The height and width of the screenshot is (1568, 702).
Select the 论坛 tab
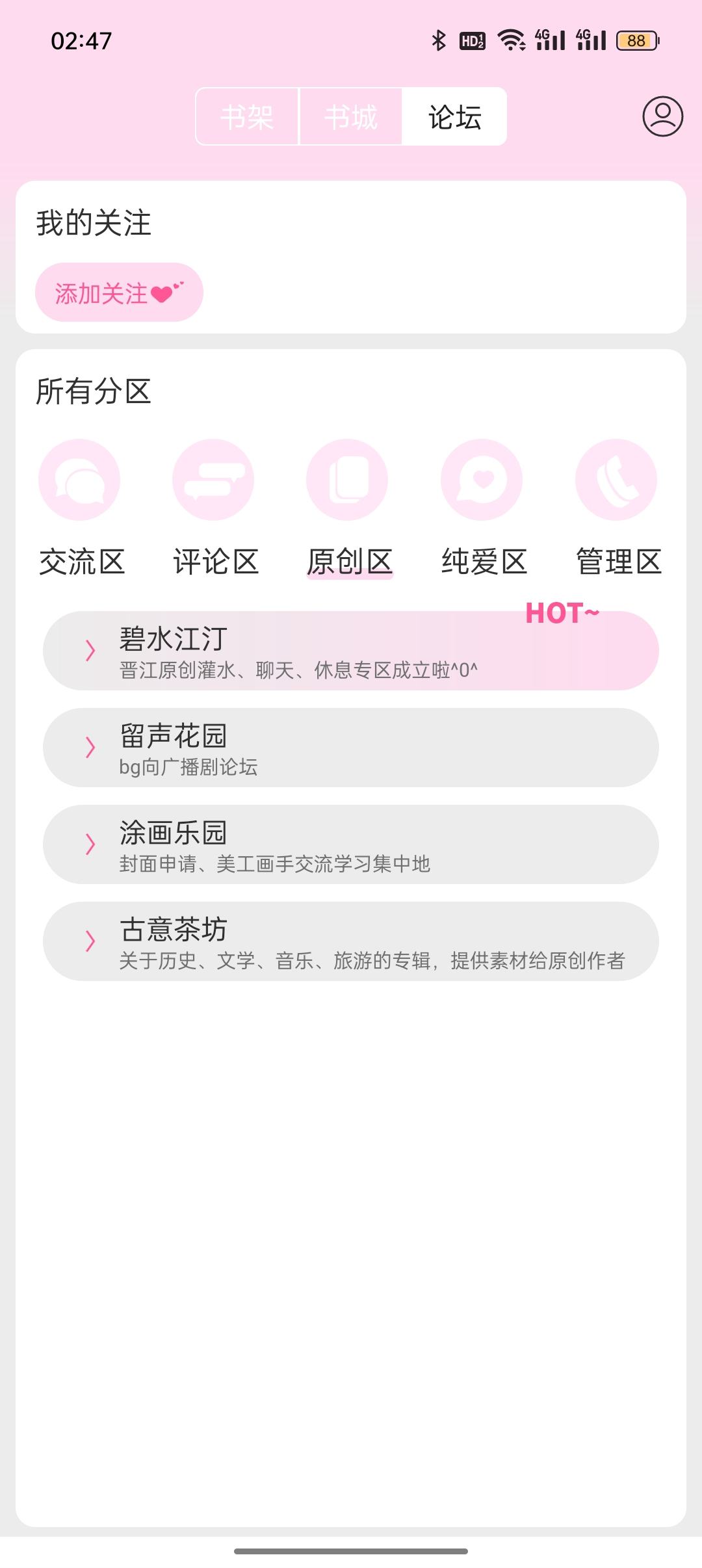click(x=454, y=116)
